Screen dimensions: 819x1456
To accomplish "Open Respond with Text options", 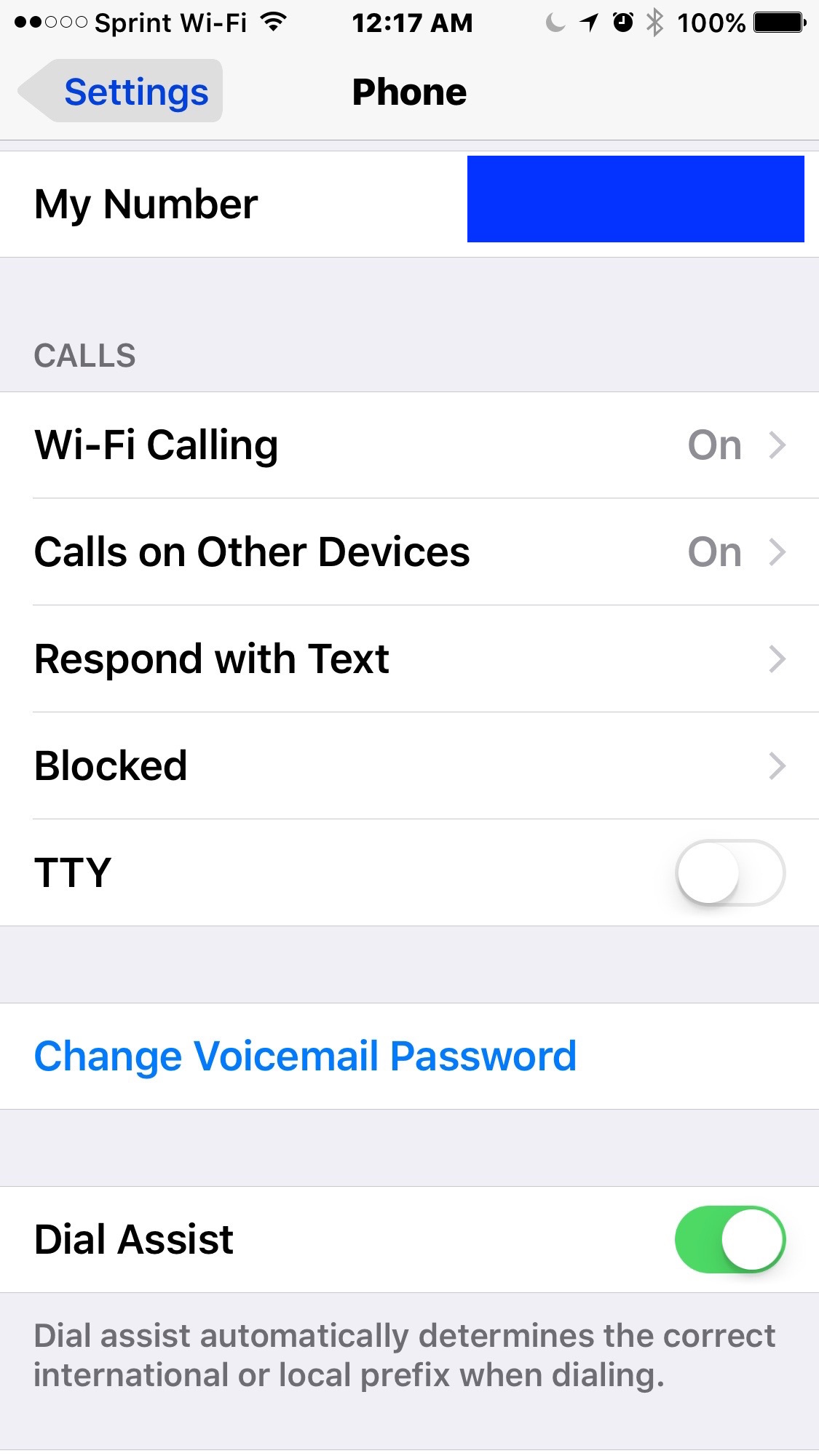I will [x=409, y=659].
